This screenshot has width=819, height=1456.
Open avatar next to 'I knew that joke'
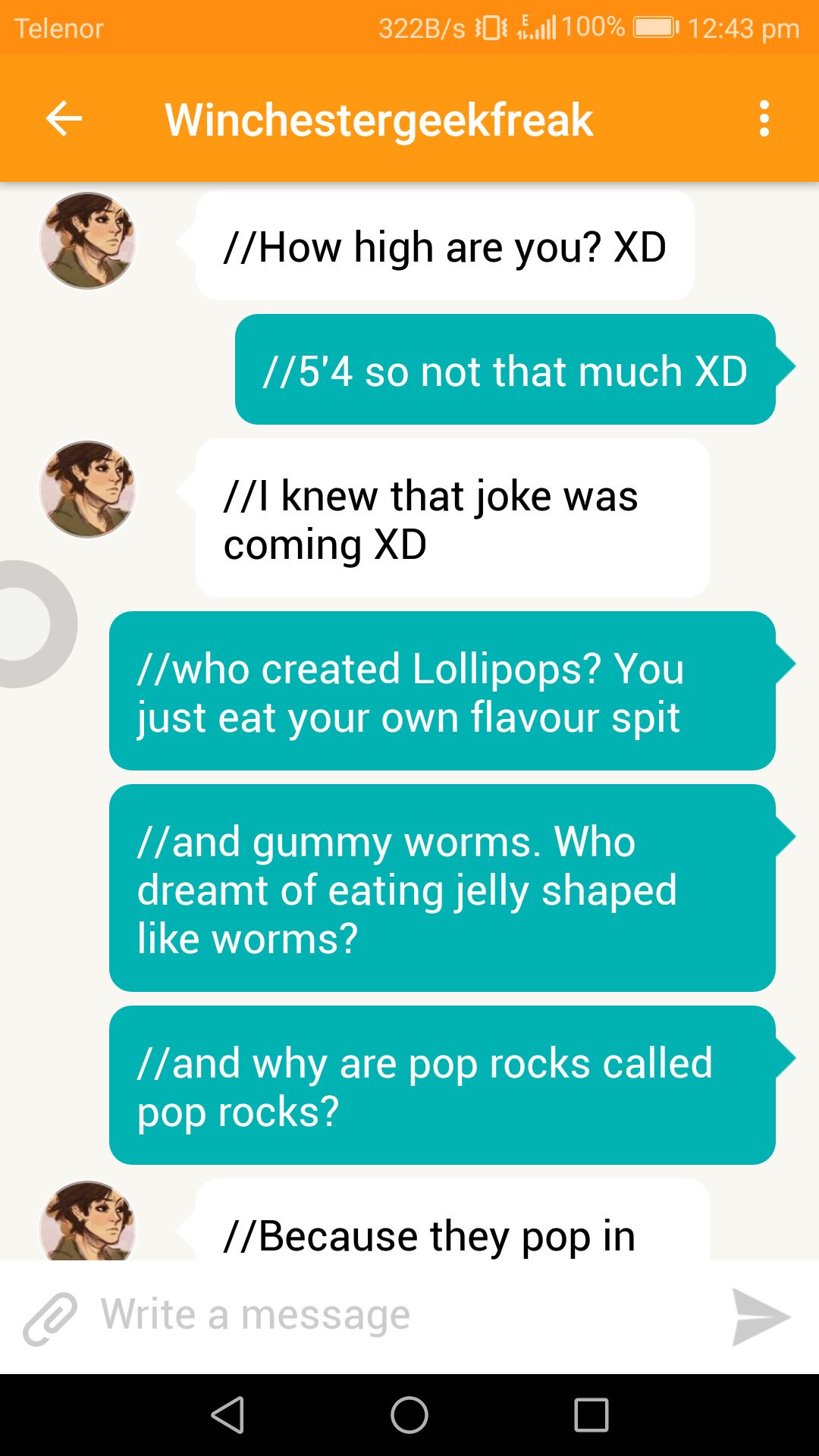[x=87, y=489]
